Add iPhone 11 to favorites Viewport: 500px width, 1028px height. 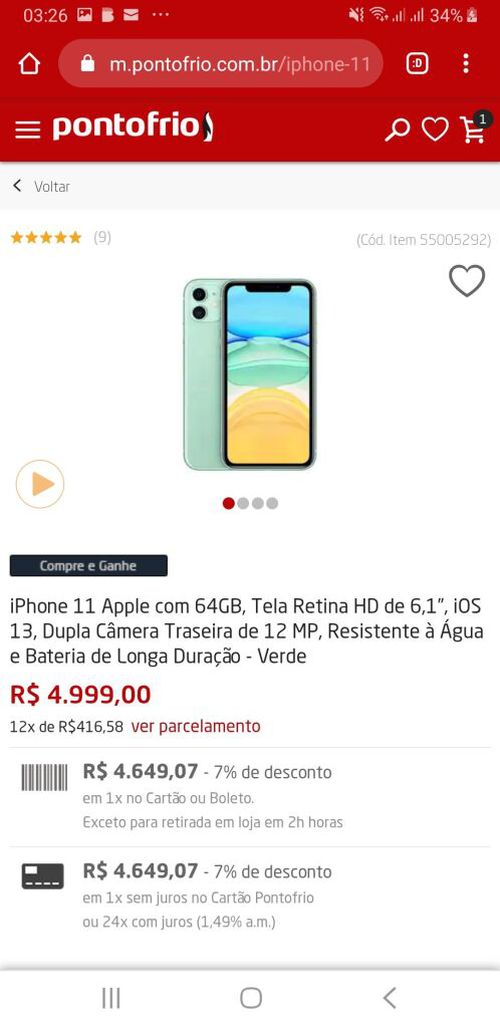[467, 281]
